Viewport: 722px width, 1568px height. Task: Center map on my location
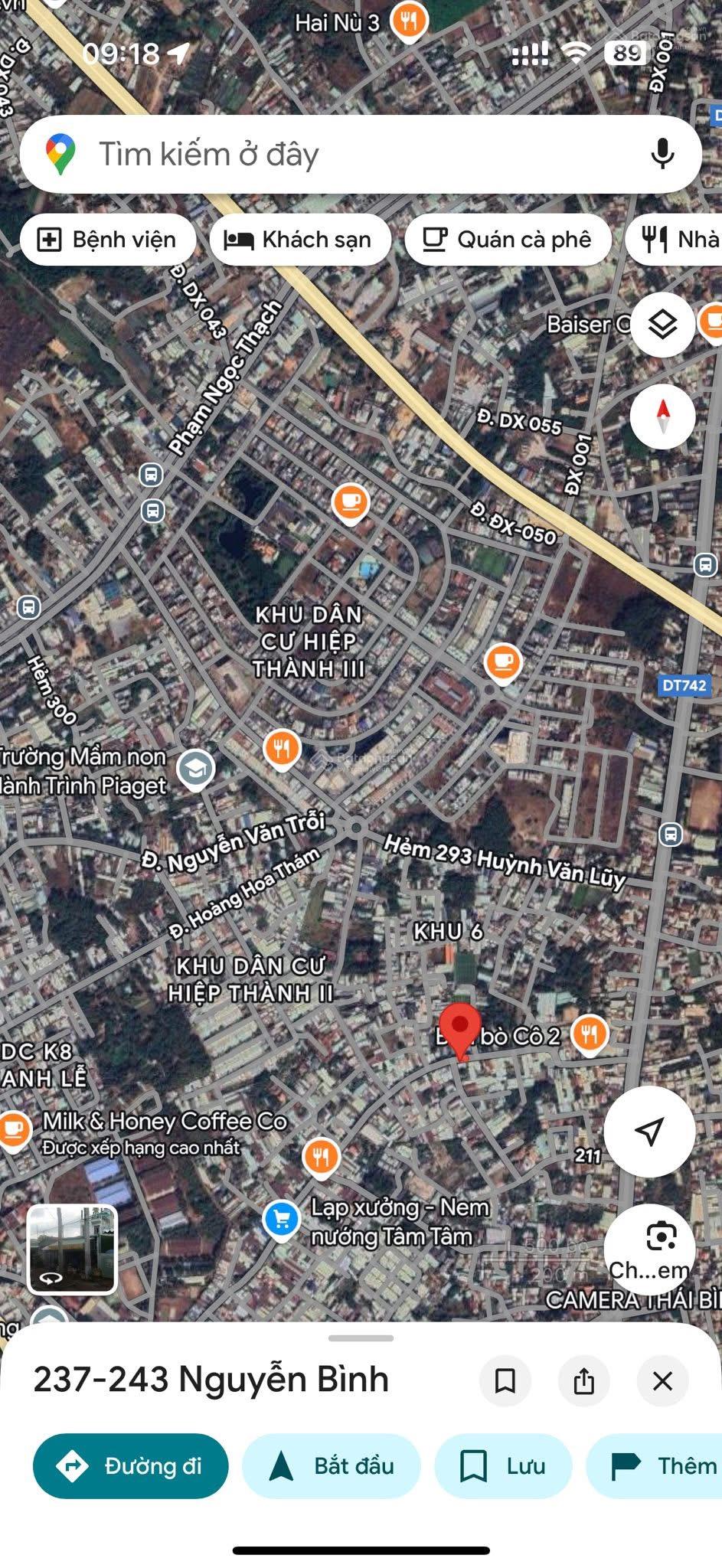point(649,1131)
